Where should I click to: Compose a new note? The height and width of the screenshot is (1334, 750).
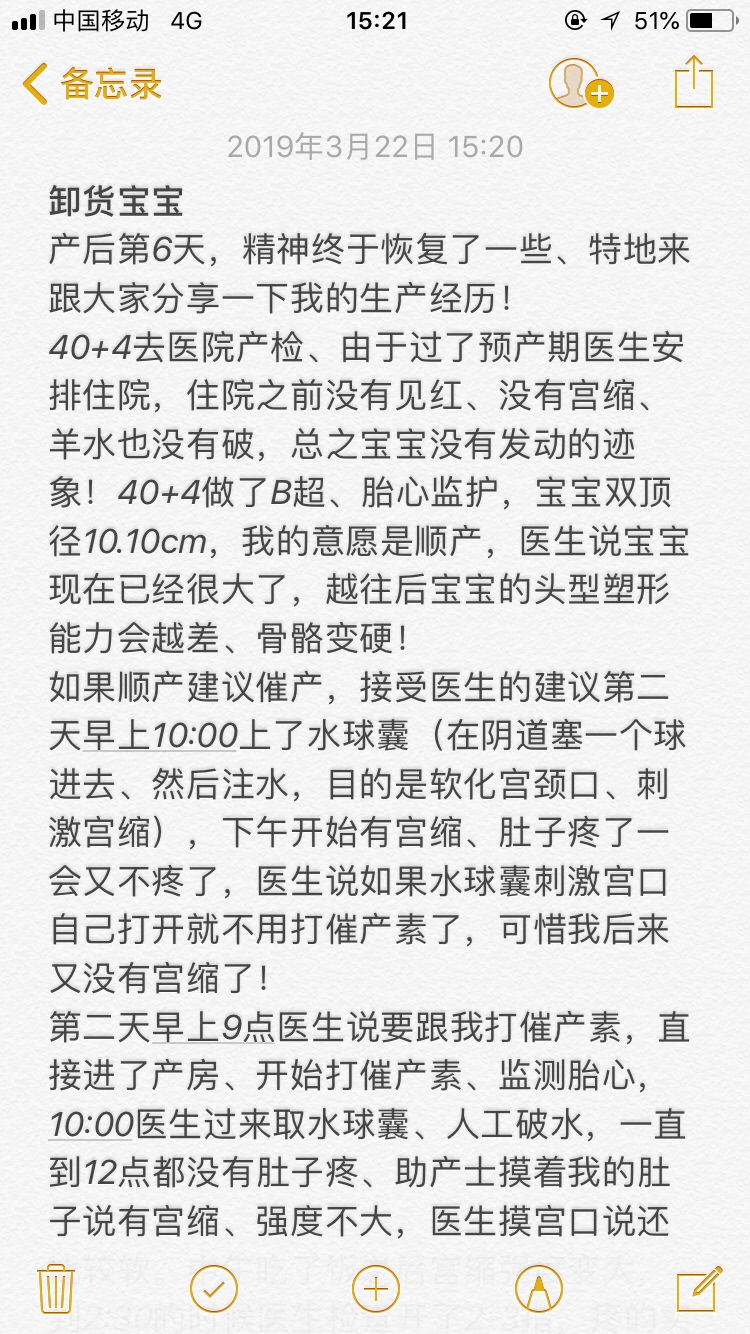click(x=698, y=1287)
